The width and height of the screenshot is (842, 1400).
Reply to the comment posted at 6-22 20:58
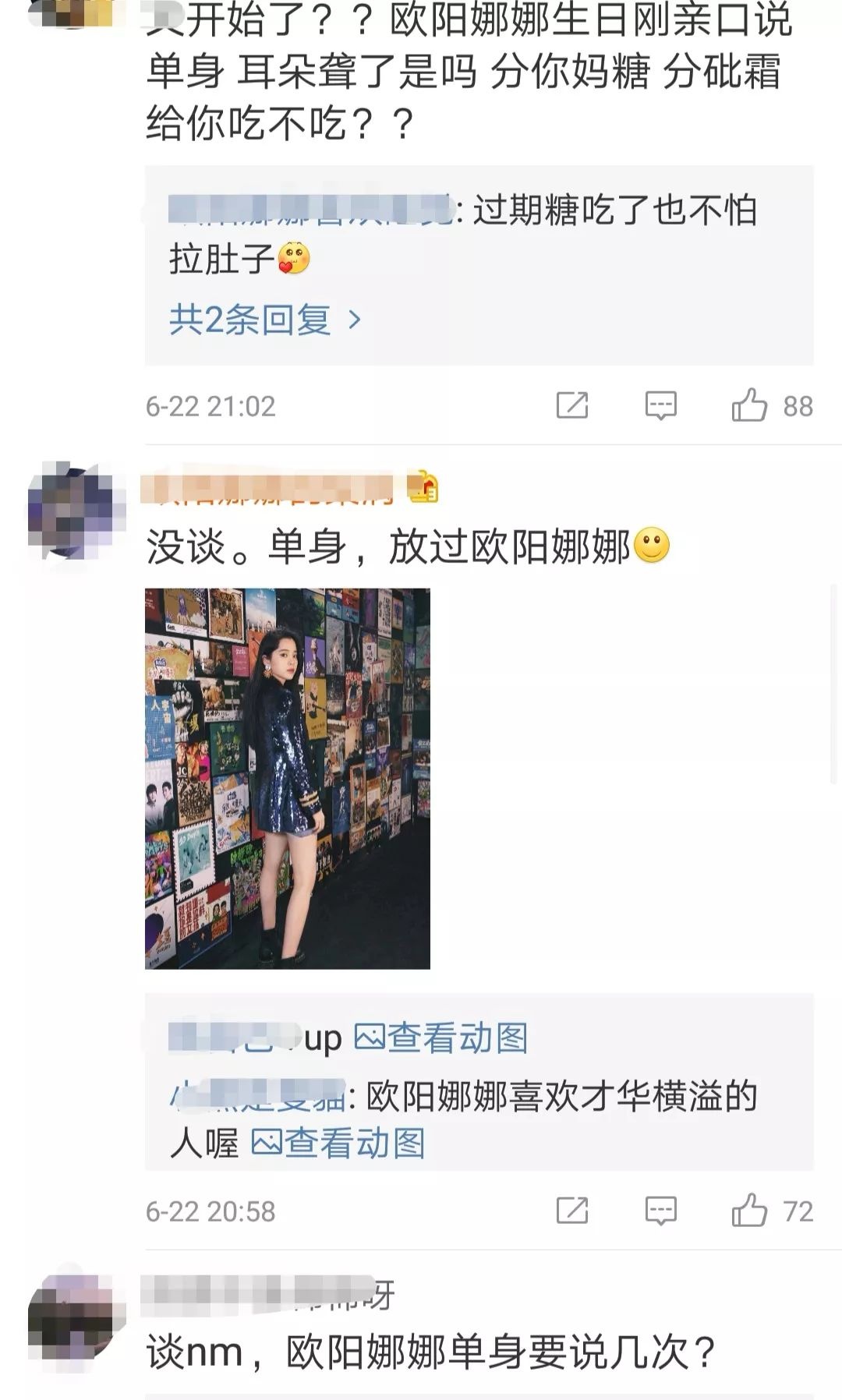(x=660, y=1211)
